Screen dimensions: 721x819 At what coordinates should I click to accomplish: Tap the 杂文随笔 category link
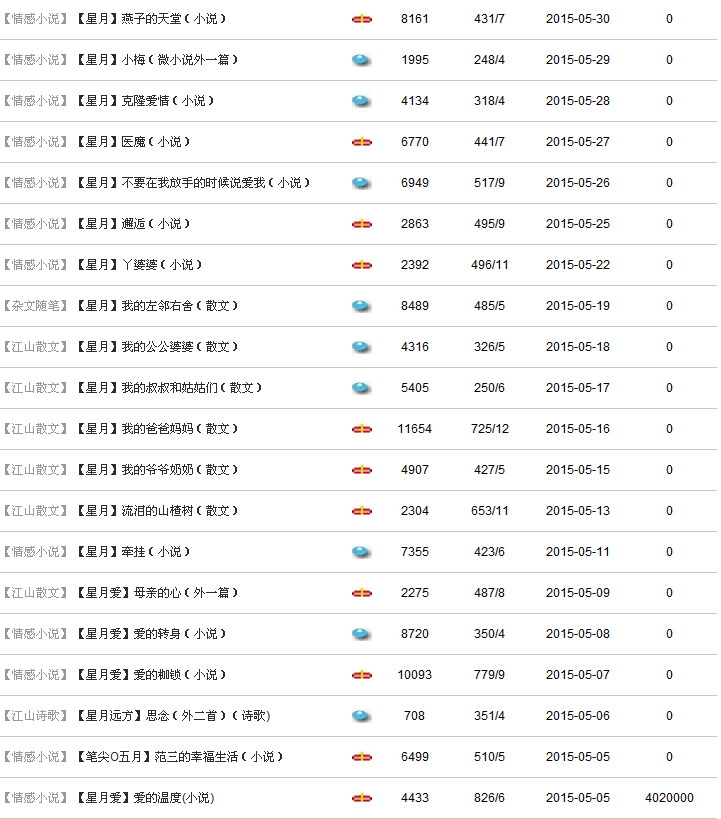click(36, 306)
